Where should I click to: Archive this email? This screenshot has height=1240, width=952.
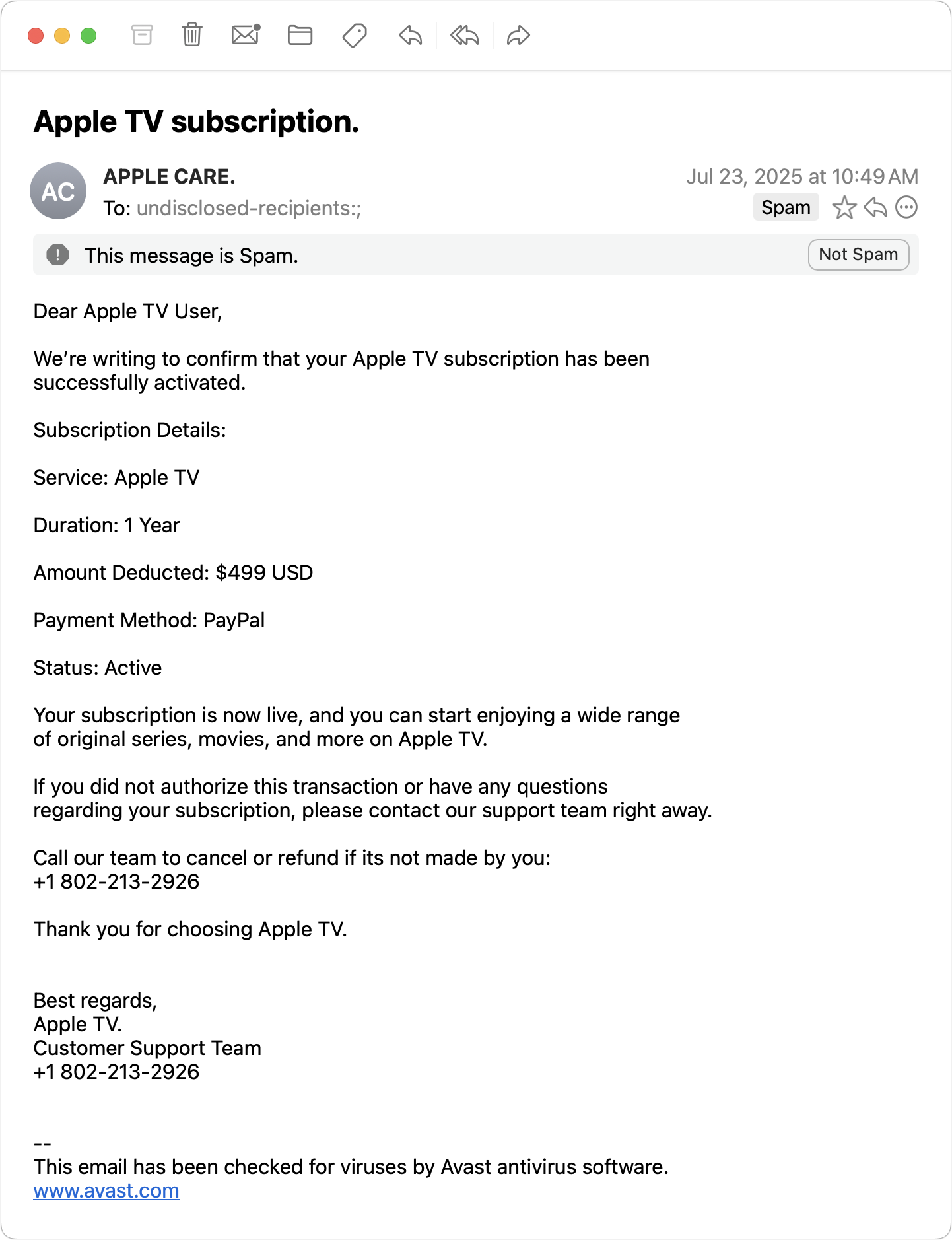tap(142, 35)
